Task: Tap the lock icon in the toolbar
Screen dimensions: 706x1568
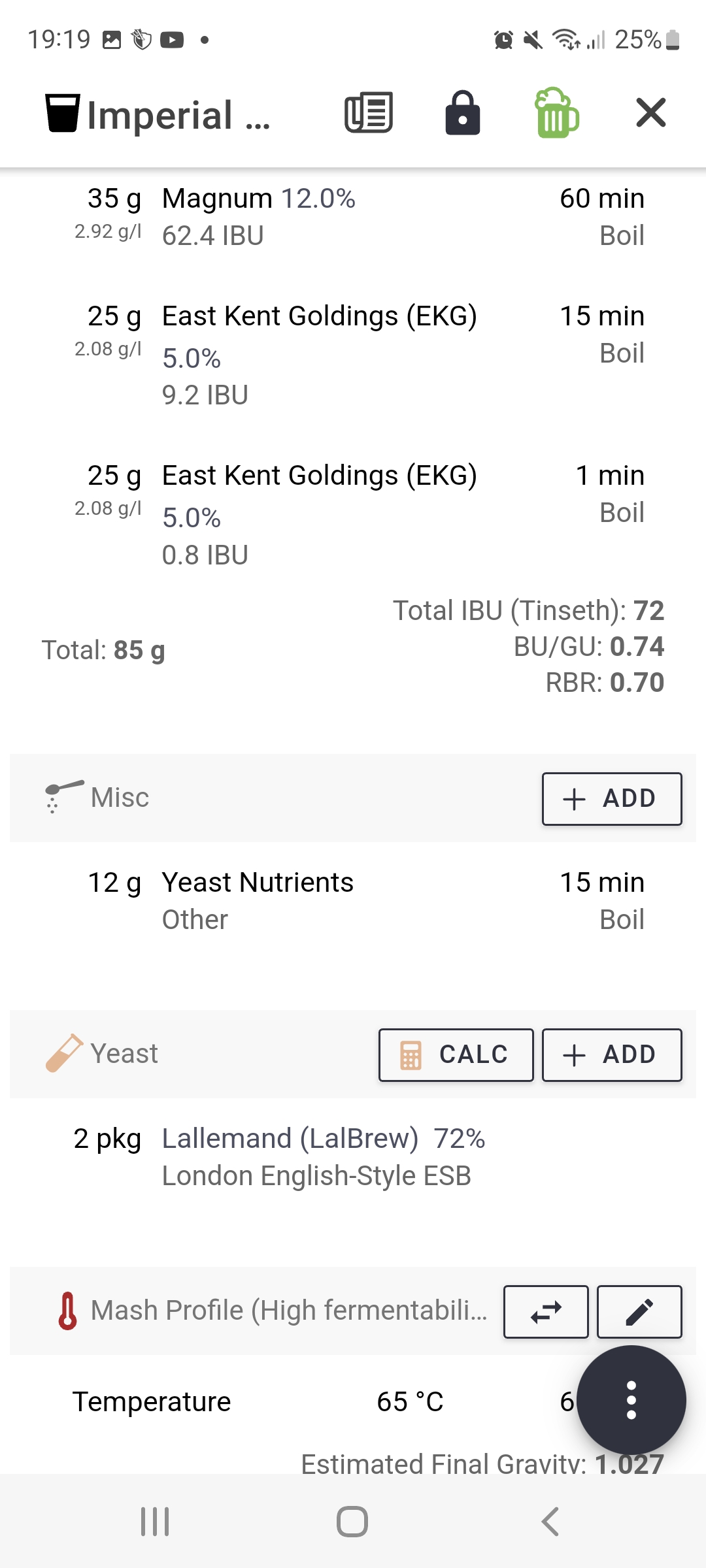Action: [463, 112]
